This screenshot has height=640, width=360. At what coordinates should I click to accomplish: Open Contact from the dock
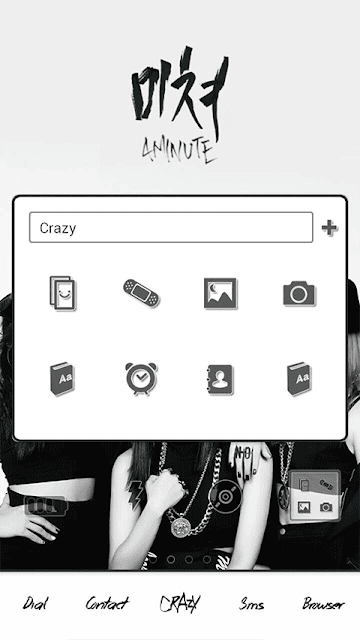107,603
